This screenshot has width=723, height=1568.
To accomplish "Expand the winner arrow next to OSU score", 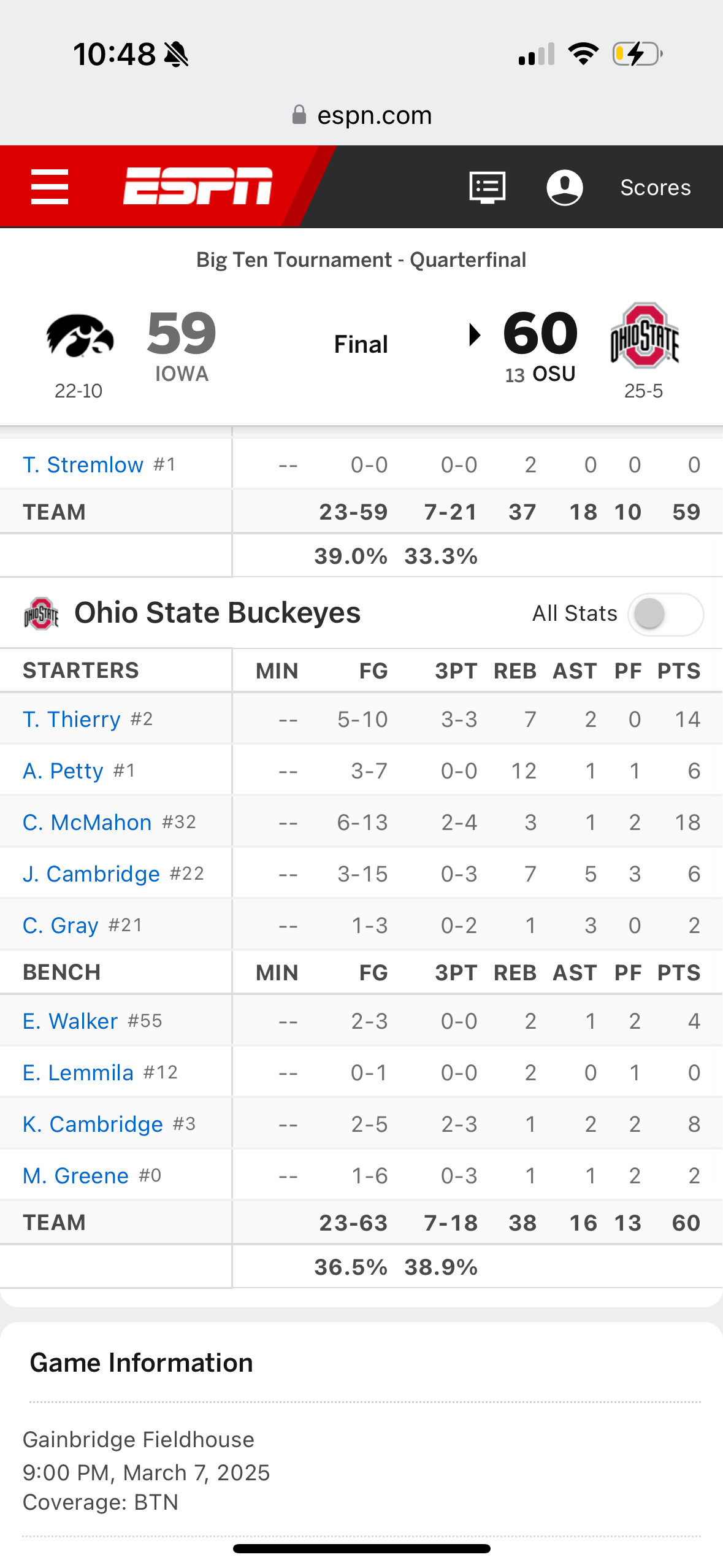I will 475,336.
